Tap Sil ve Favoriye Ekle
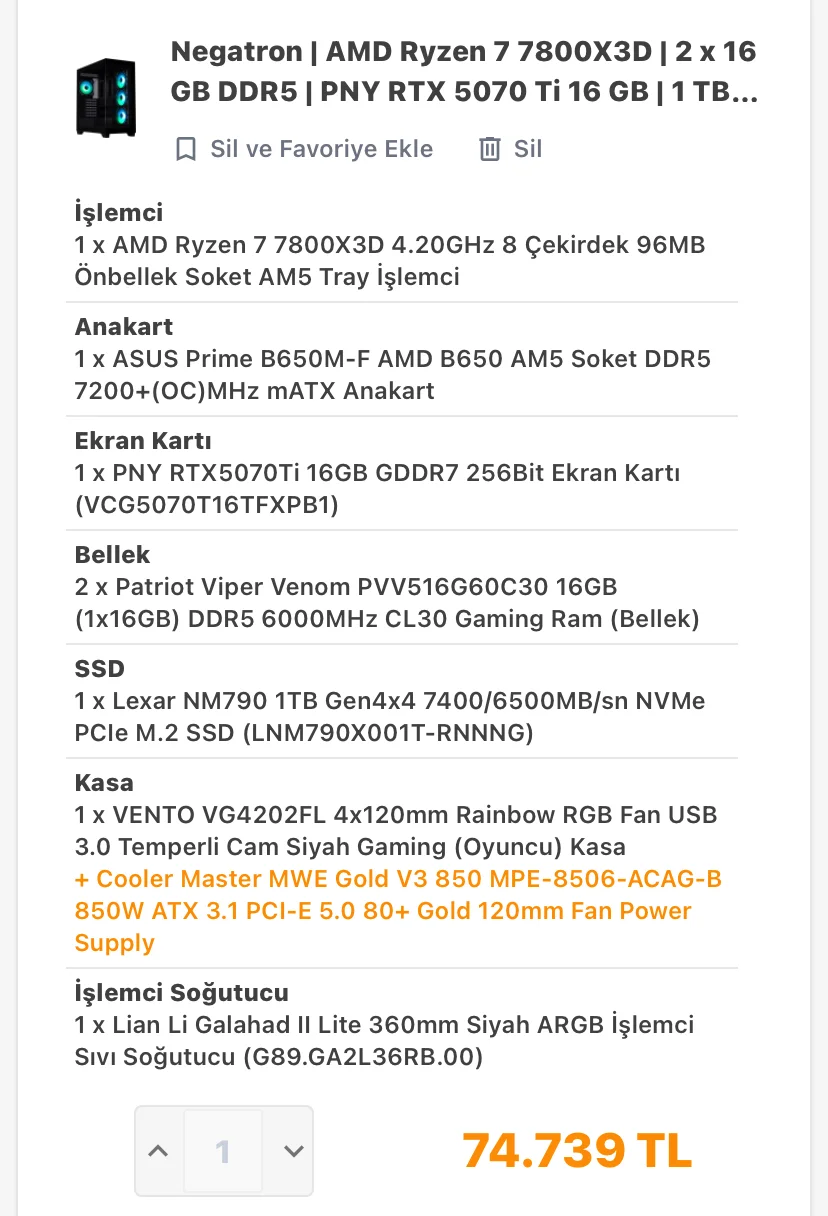 coord(303,149)
